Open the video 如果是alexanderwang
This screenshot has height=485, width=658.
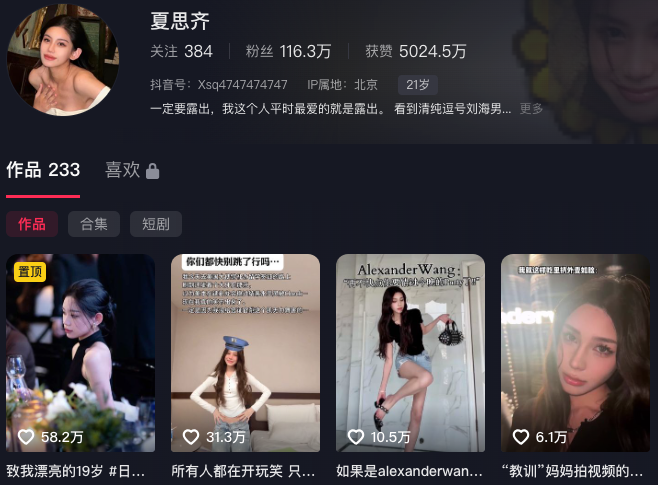410,353
